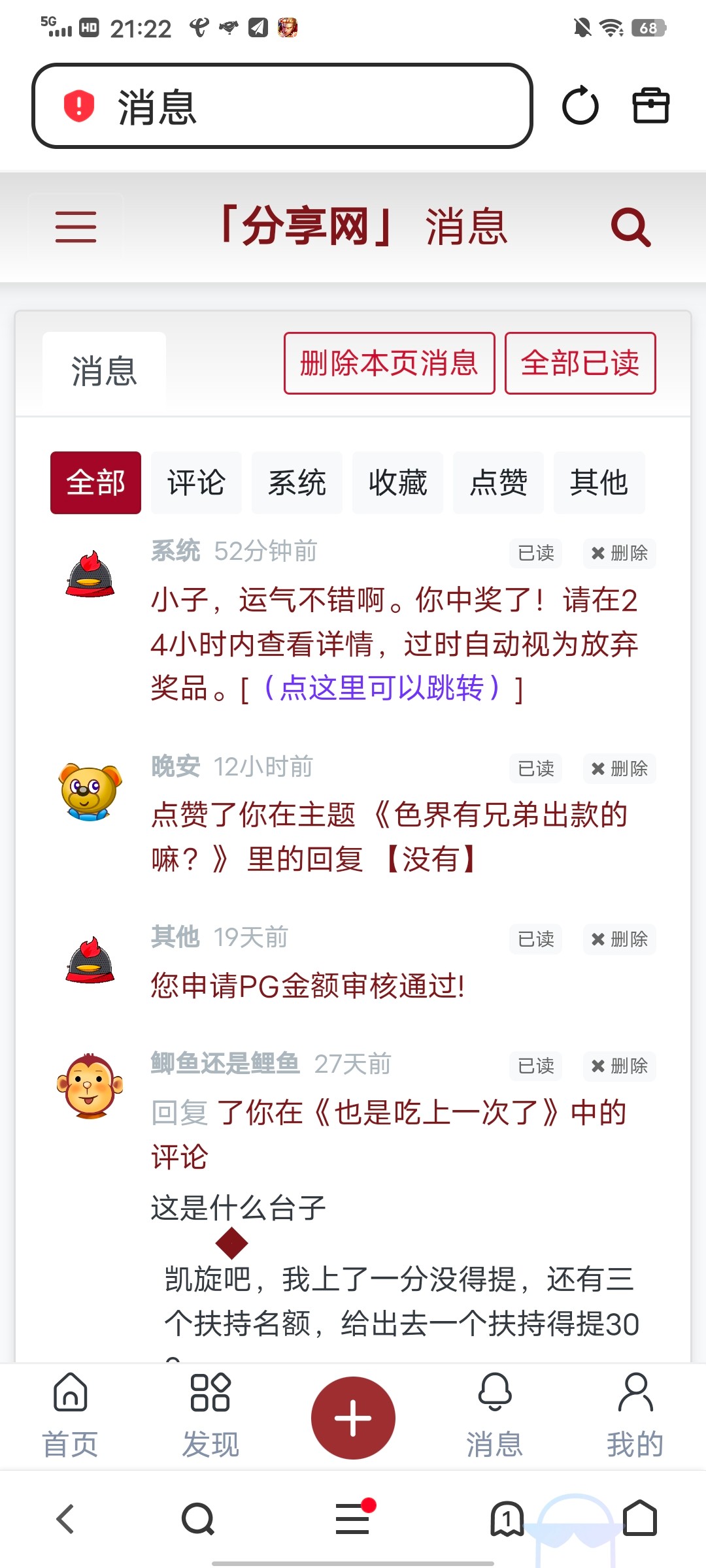706x1568 pixels.
Task: Delete the message from 晚安
Action: 619,769
